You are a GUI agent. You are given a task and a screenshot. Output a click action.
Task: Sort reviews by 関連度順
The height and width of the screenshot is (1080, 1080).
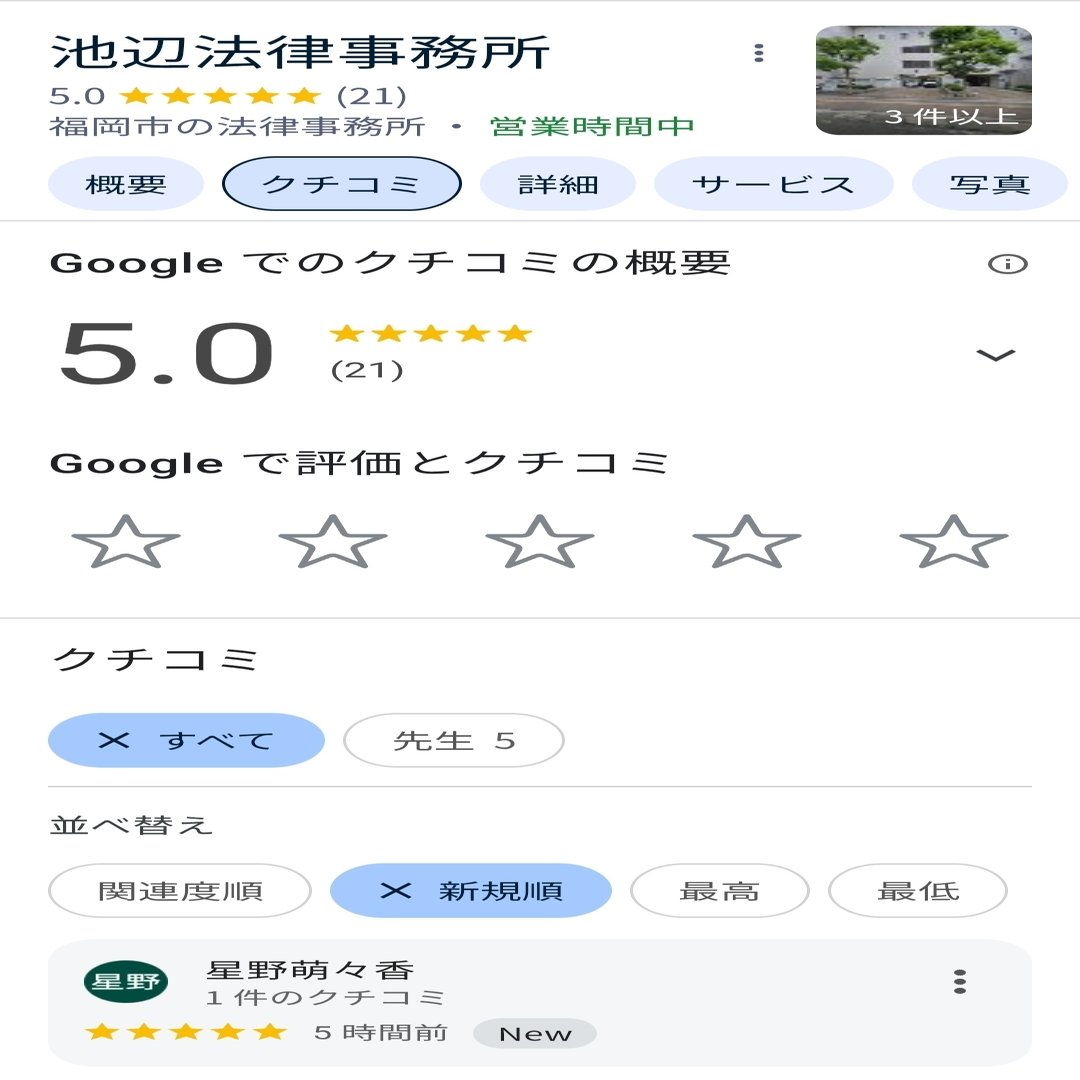tap(180, 891)
